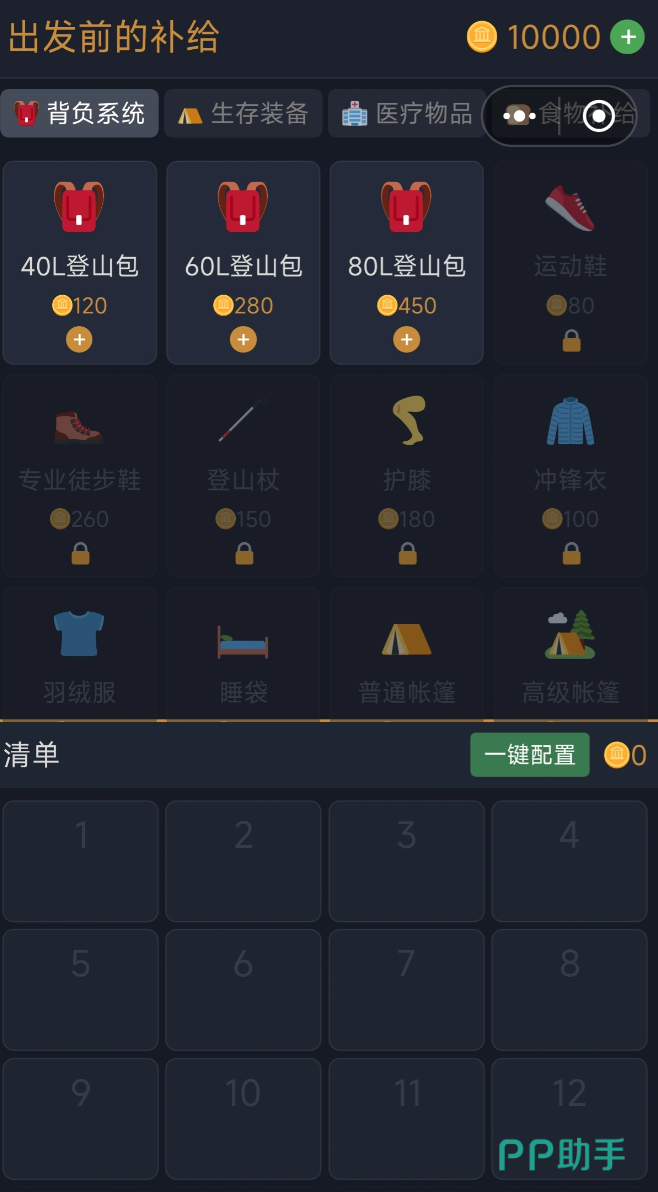Tap the locked 专业徒步鞋 item
Viewport: 658px width, 1192px height.
pos(80,476)
